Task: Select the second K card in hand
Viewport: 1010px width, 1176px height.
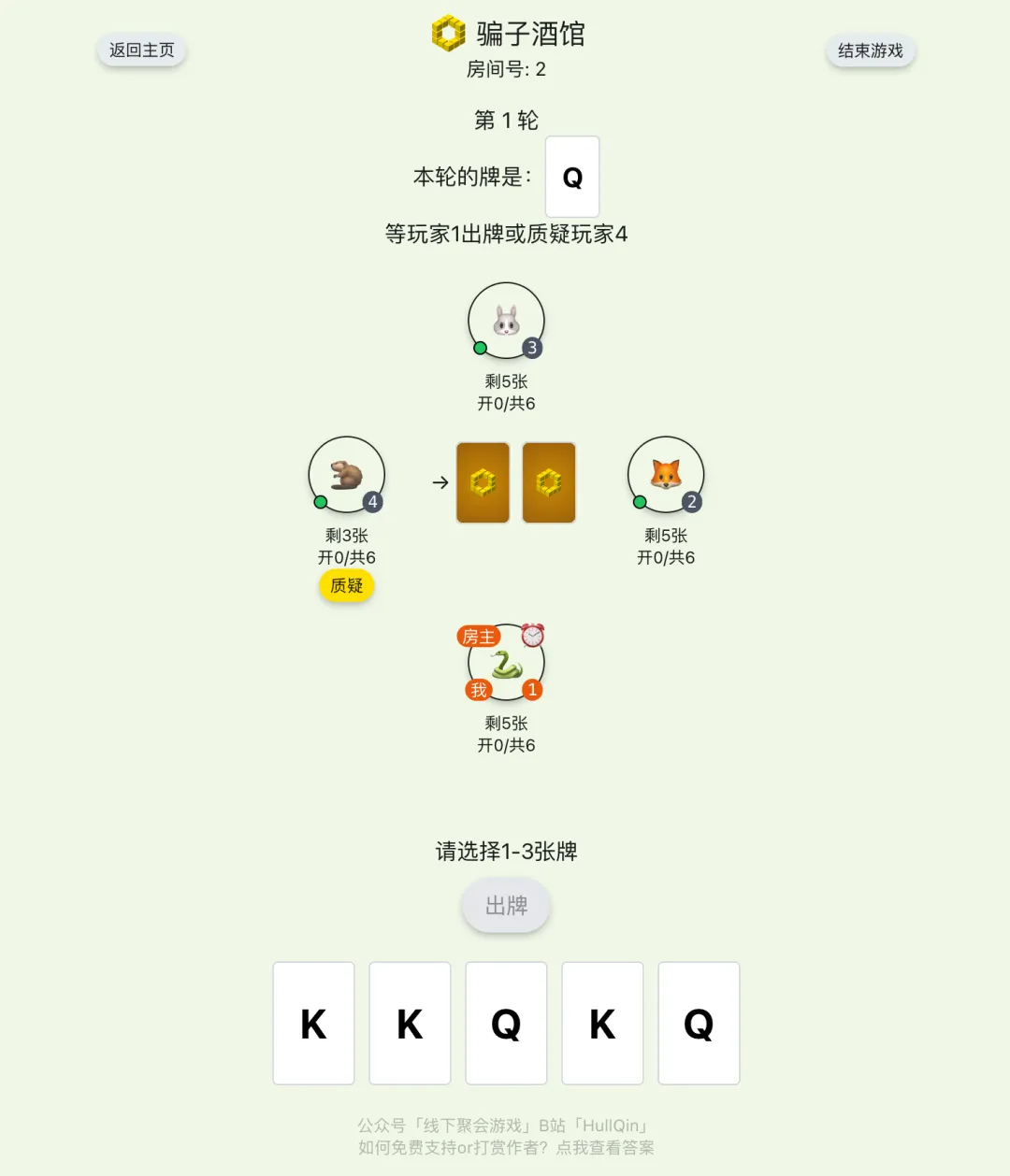Action: point(410,1024)
